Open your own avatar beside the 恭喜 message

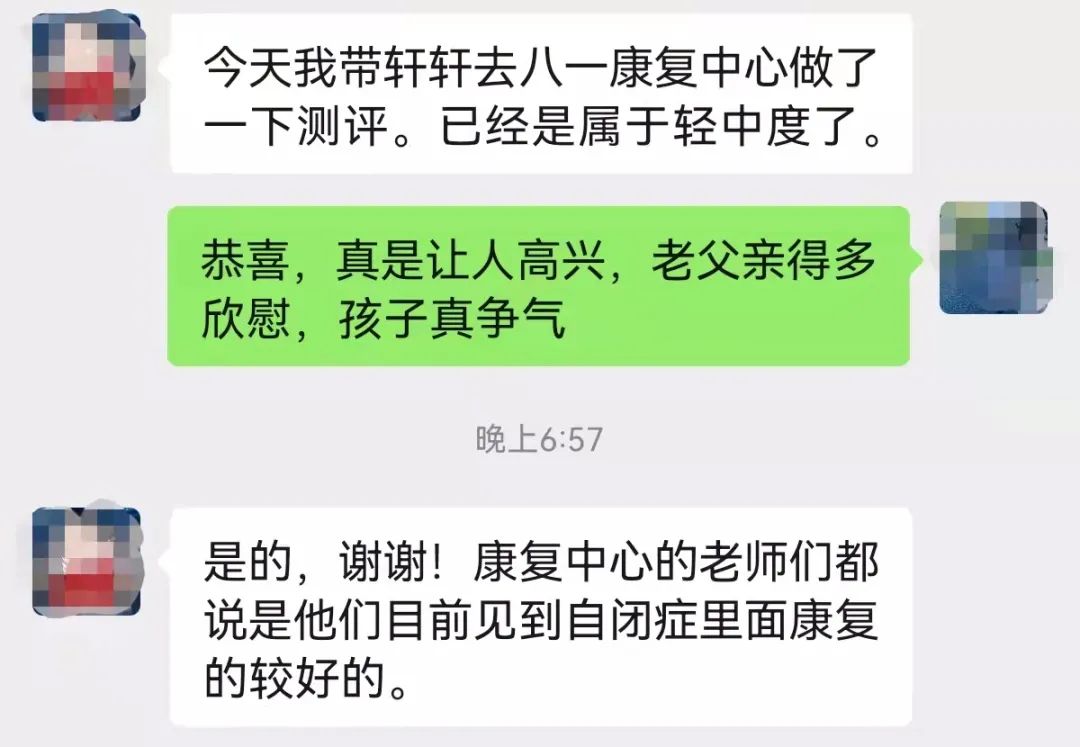(993, 257)
